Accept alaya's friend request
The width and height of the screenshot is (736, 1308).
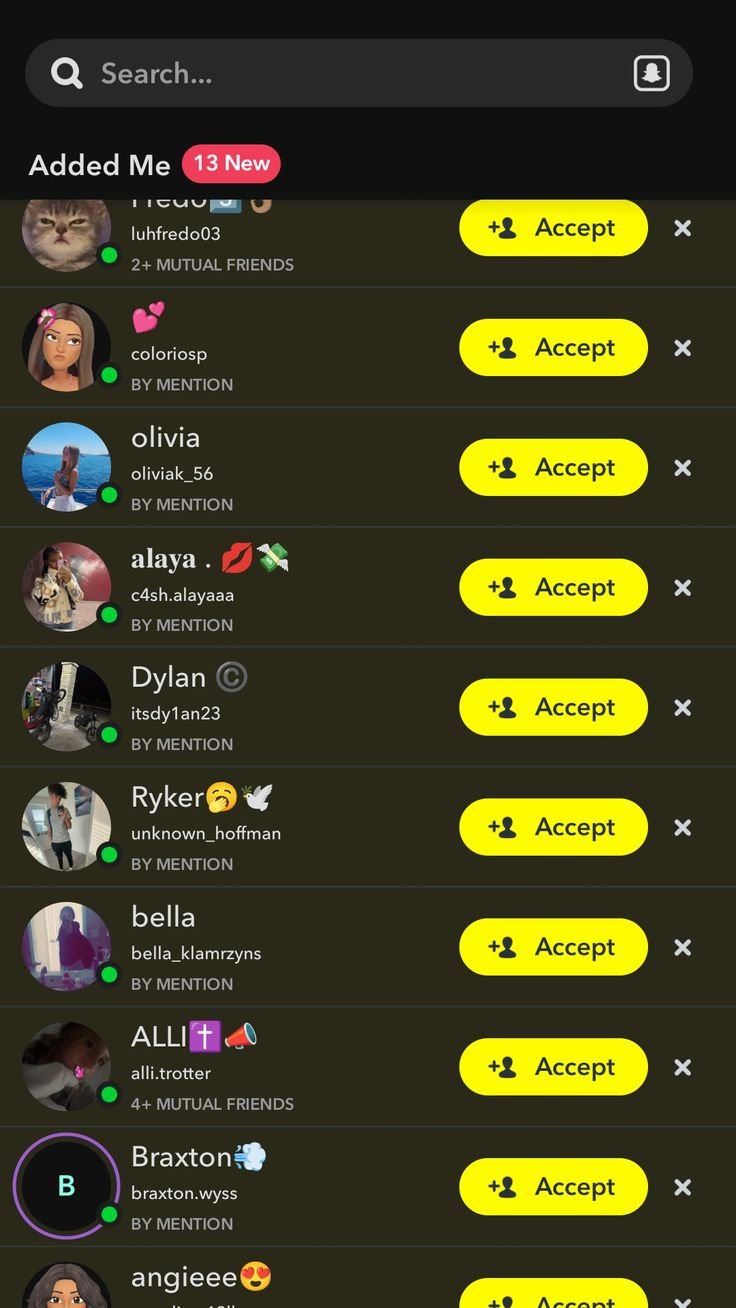coord(553,587)
